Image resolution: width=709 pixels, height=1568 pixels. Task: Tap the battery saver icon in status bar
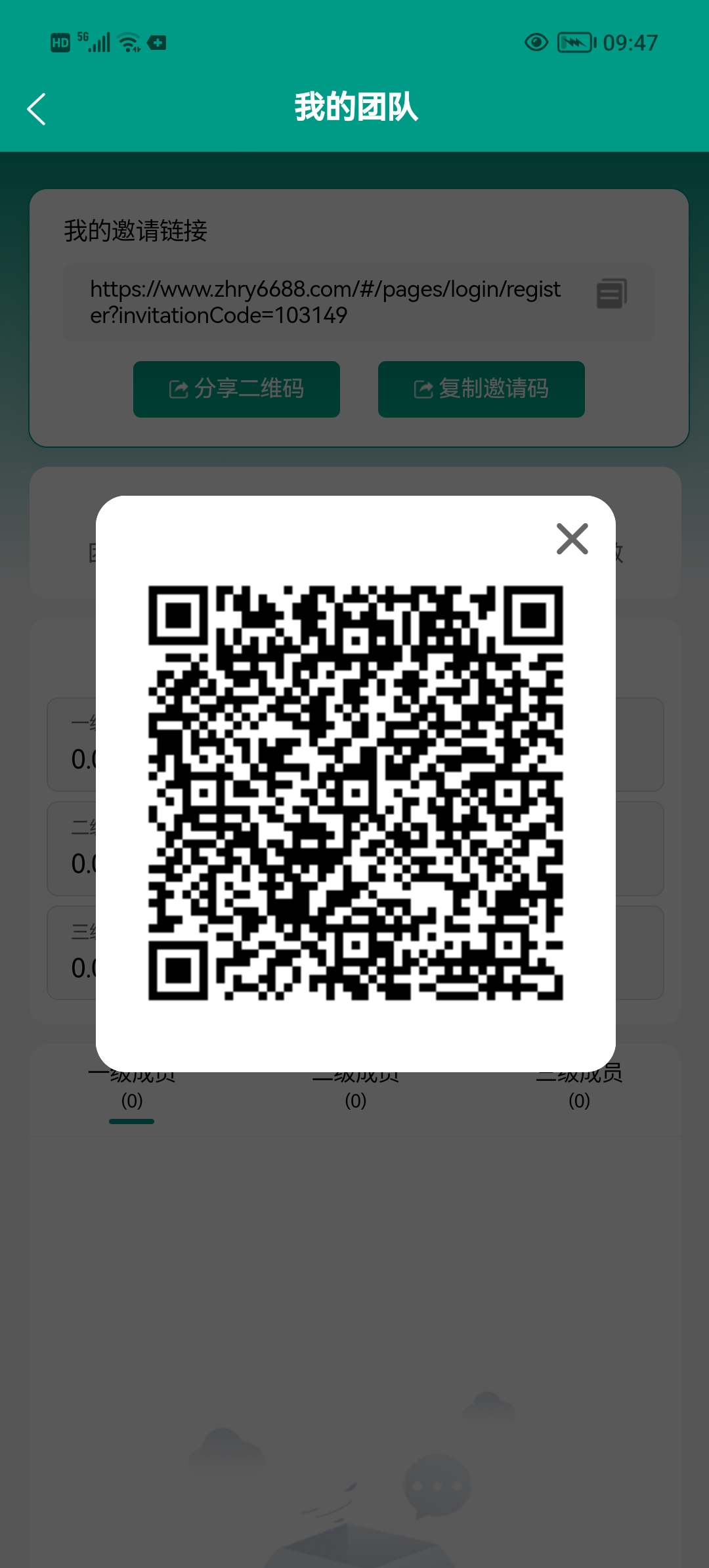(x=158, y=43)
